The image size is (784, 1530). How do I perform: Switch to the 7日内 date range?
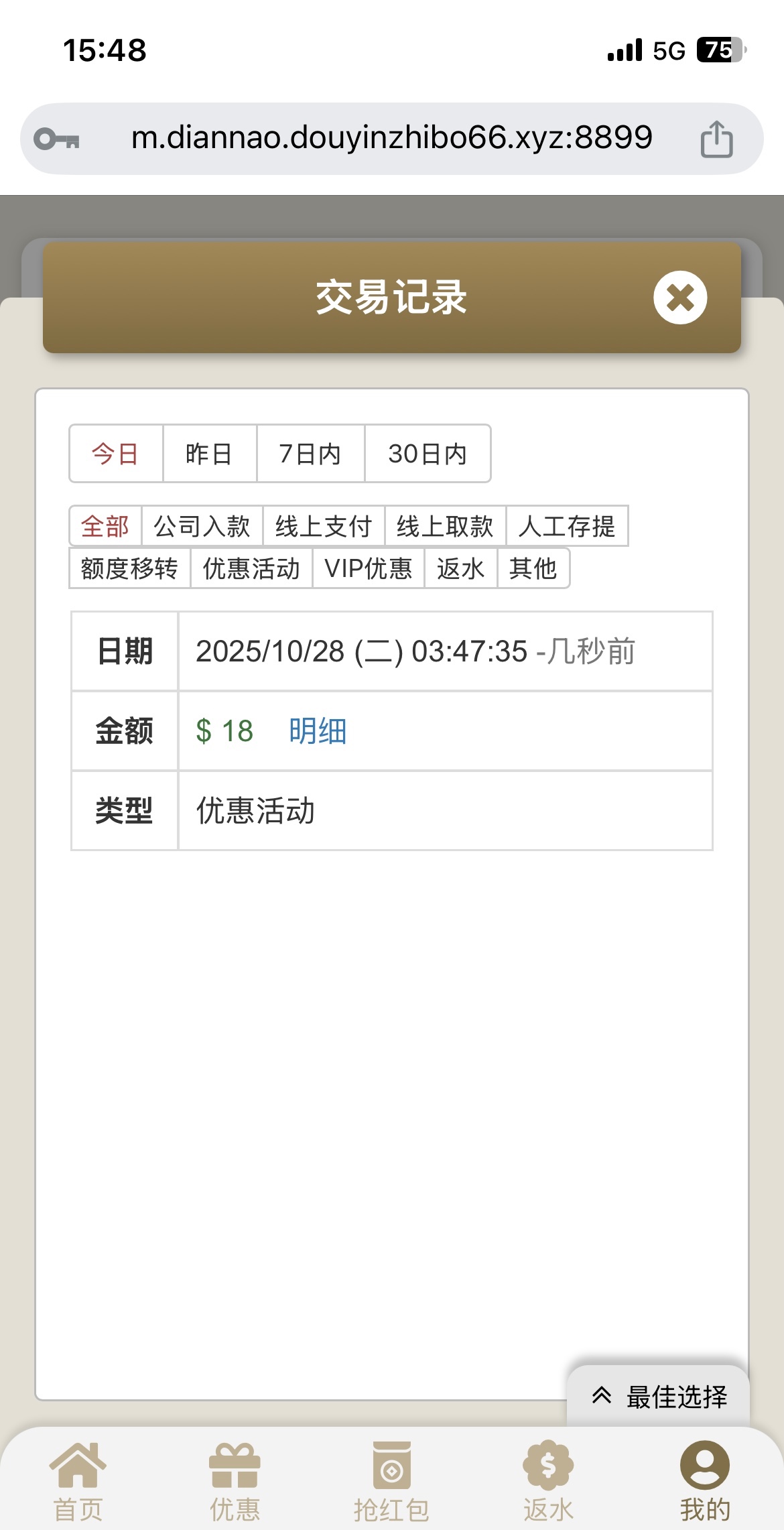click(x=310, y=454)
